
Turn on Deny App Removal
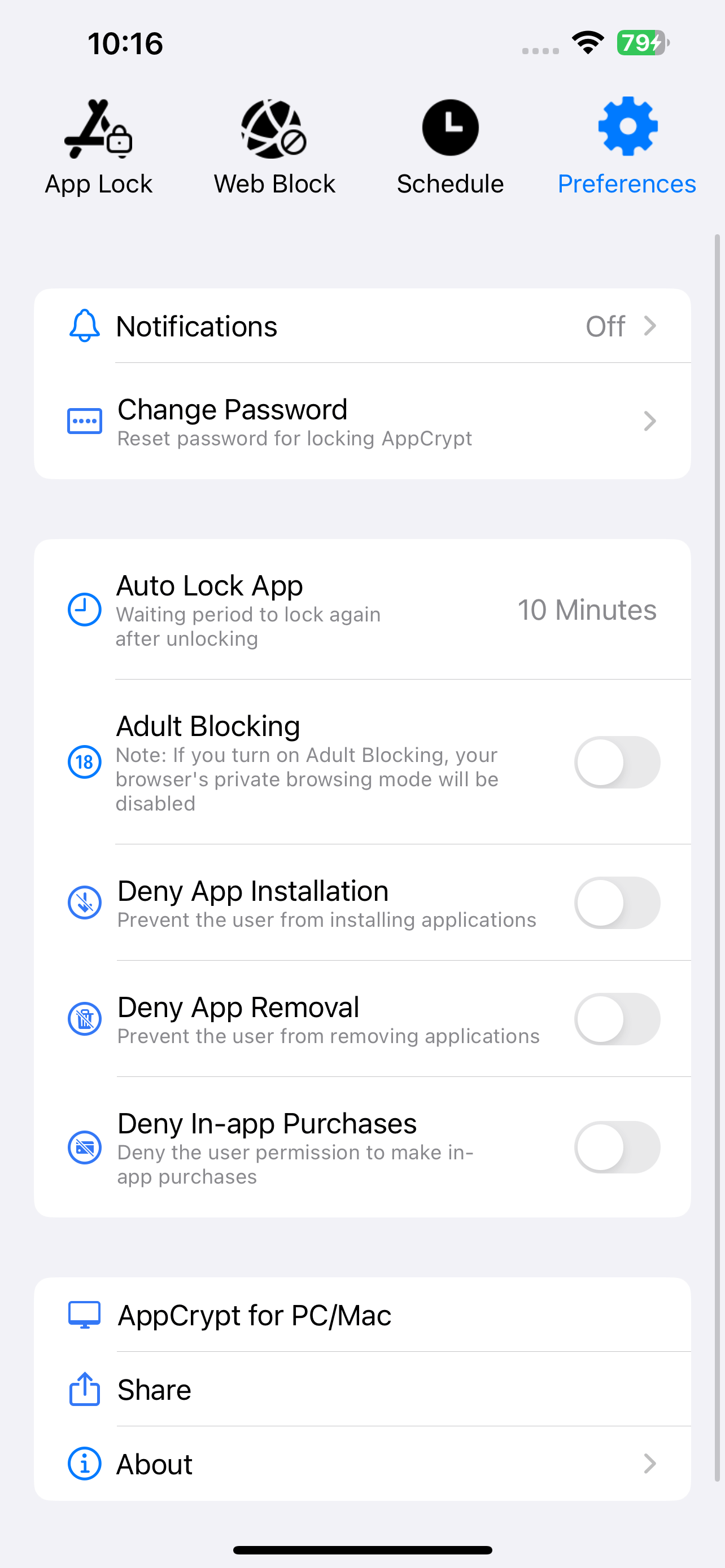tap(617, 1019)
